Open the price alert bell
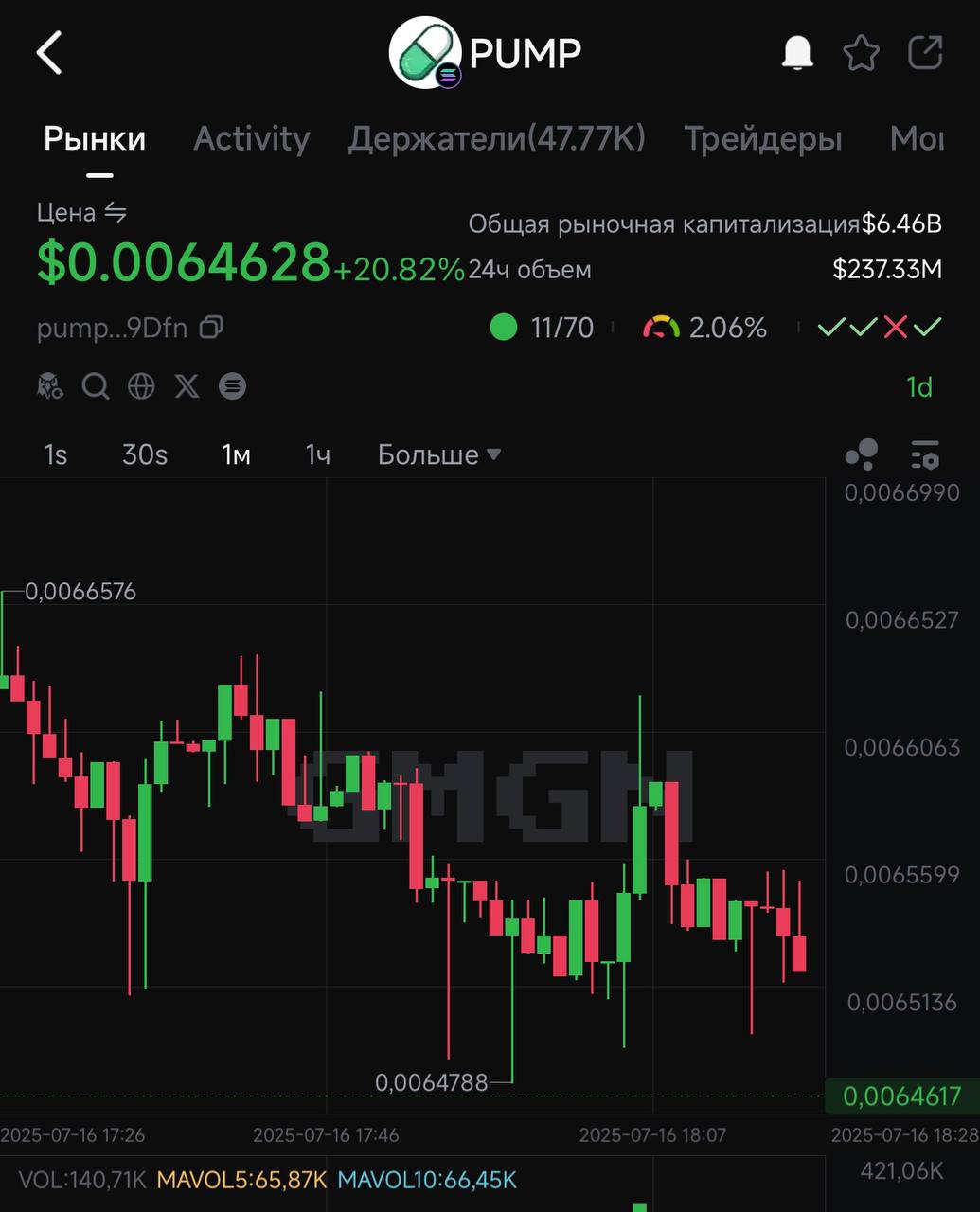The image size is (980, 1212). (797, 53)
